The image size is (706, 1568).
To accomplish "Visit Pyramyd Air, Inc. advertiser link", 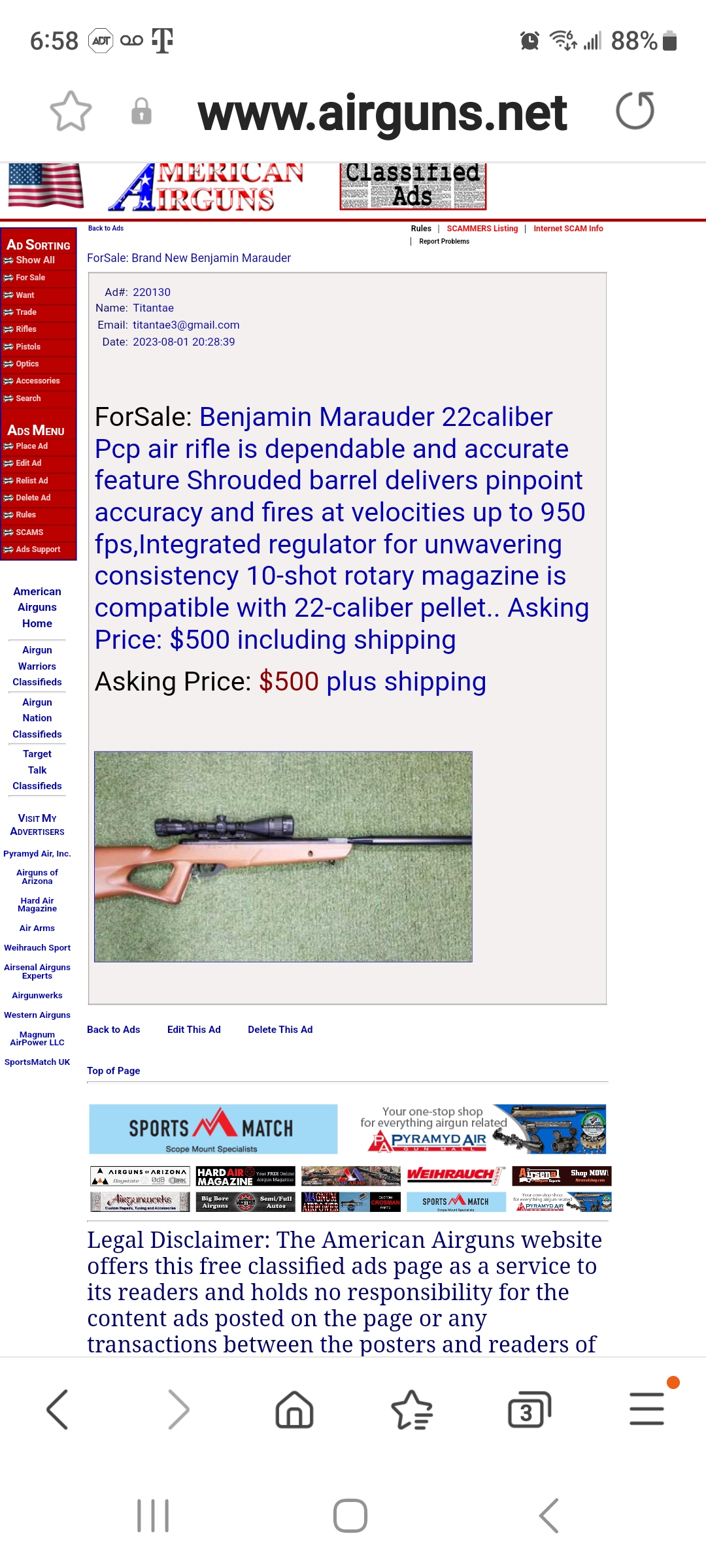I will (x=37, y=854).
